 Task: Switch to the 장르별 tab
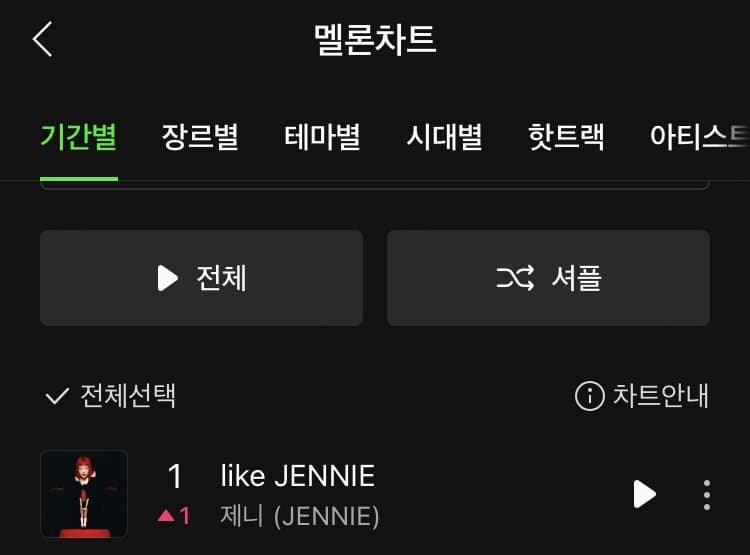tap(200, 135)
